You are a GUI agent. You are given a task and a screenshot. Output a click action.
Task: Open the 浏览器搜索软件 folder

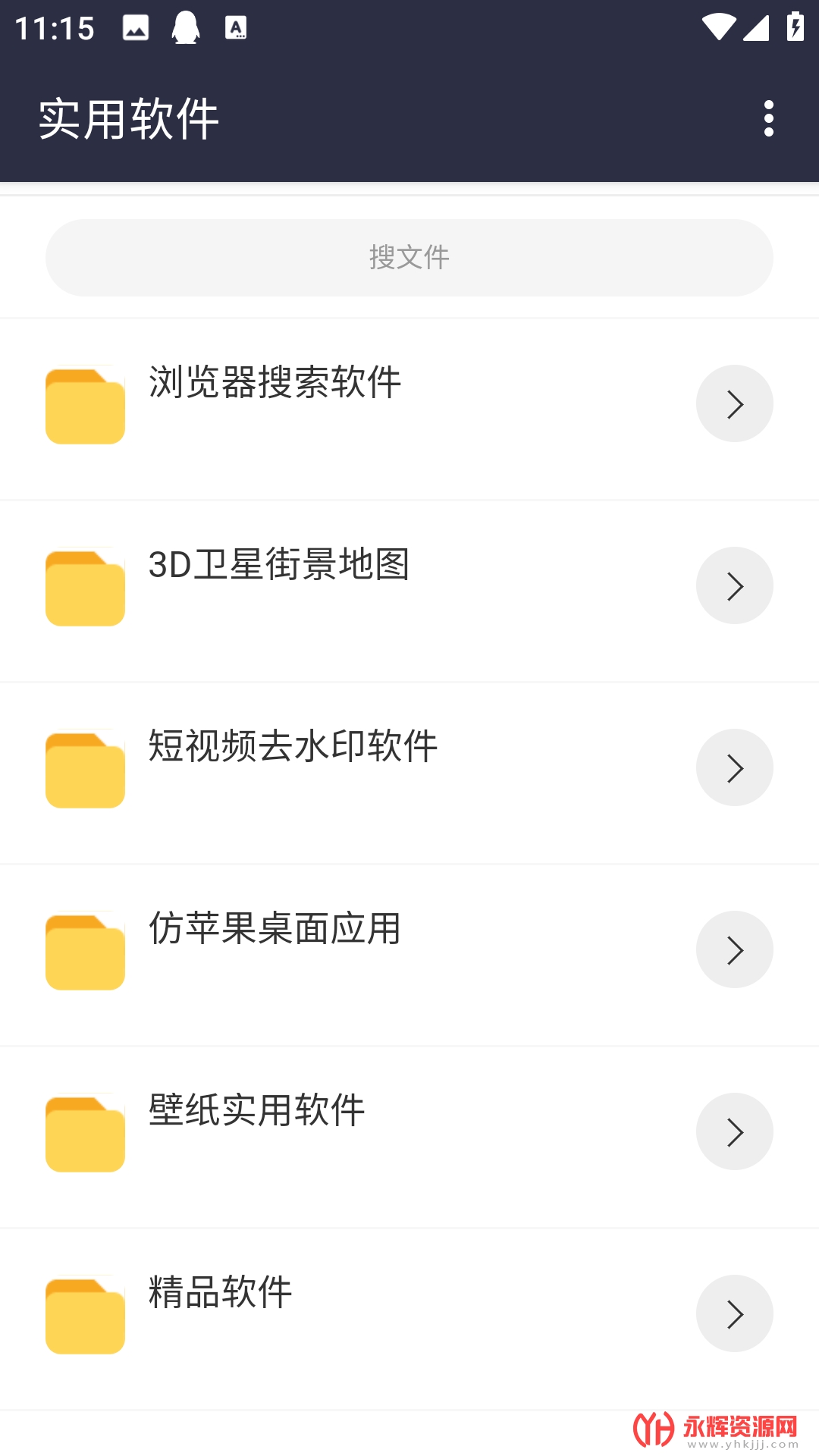(x=275, y=382)
